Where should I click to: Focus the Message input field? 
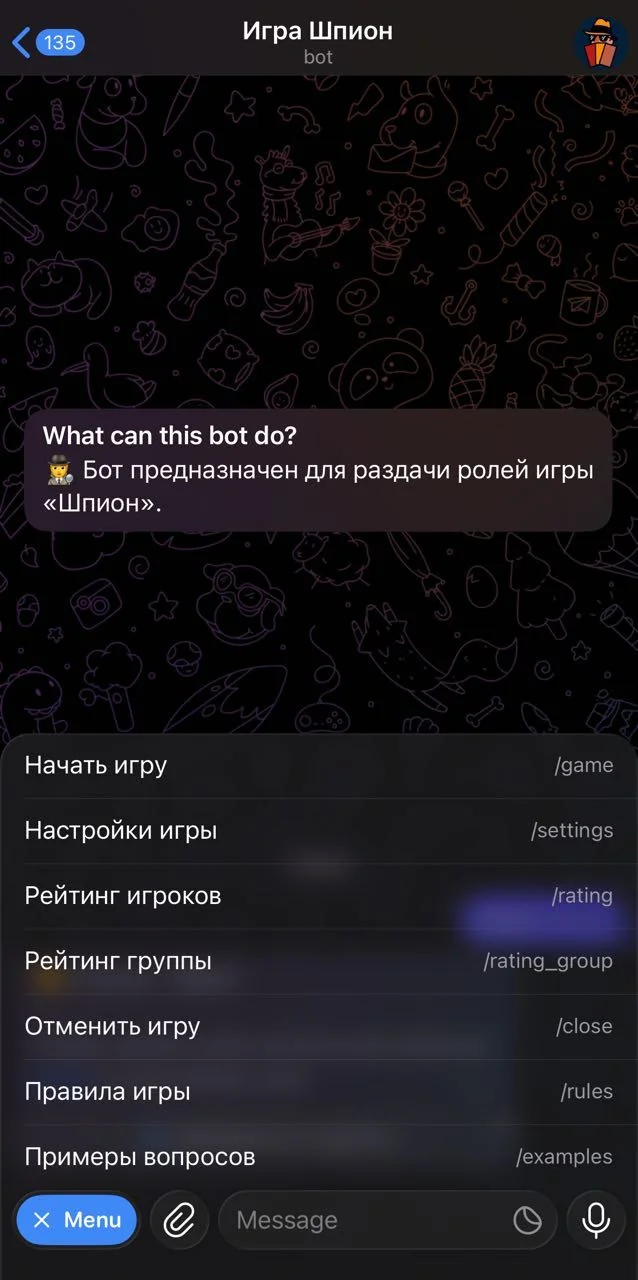click(366, 1220)
